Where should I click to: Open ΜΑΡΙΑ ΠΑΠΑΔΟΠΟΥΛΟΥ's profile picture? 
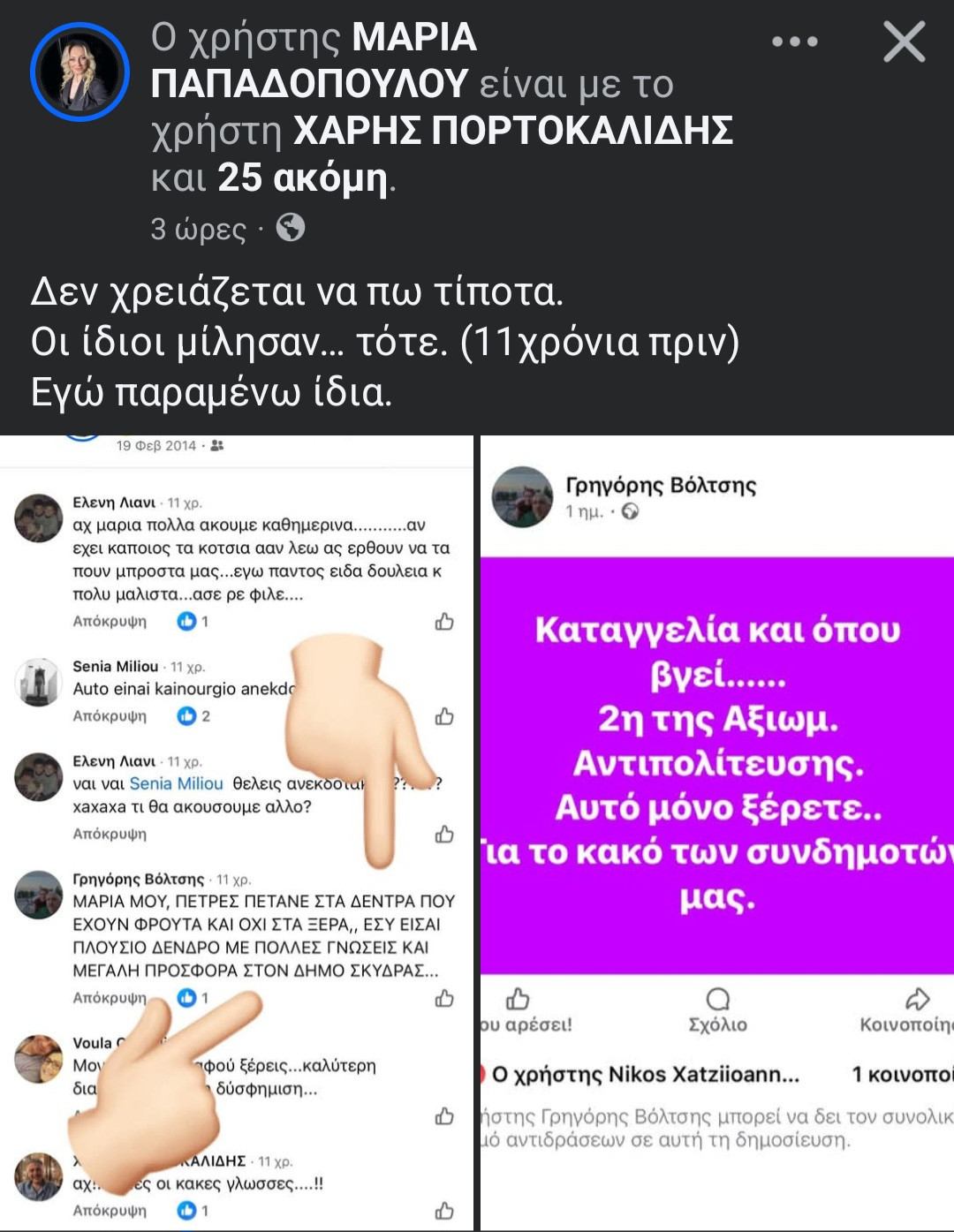pyautogui.click(x=79, y=72)
